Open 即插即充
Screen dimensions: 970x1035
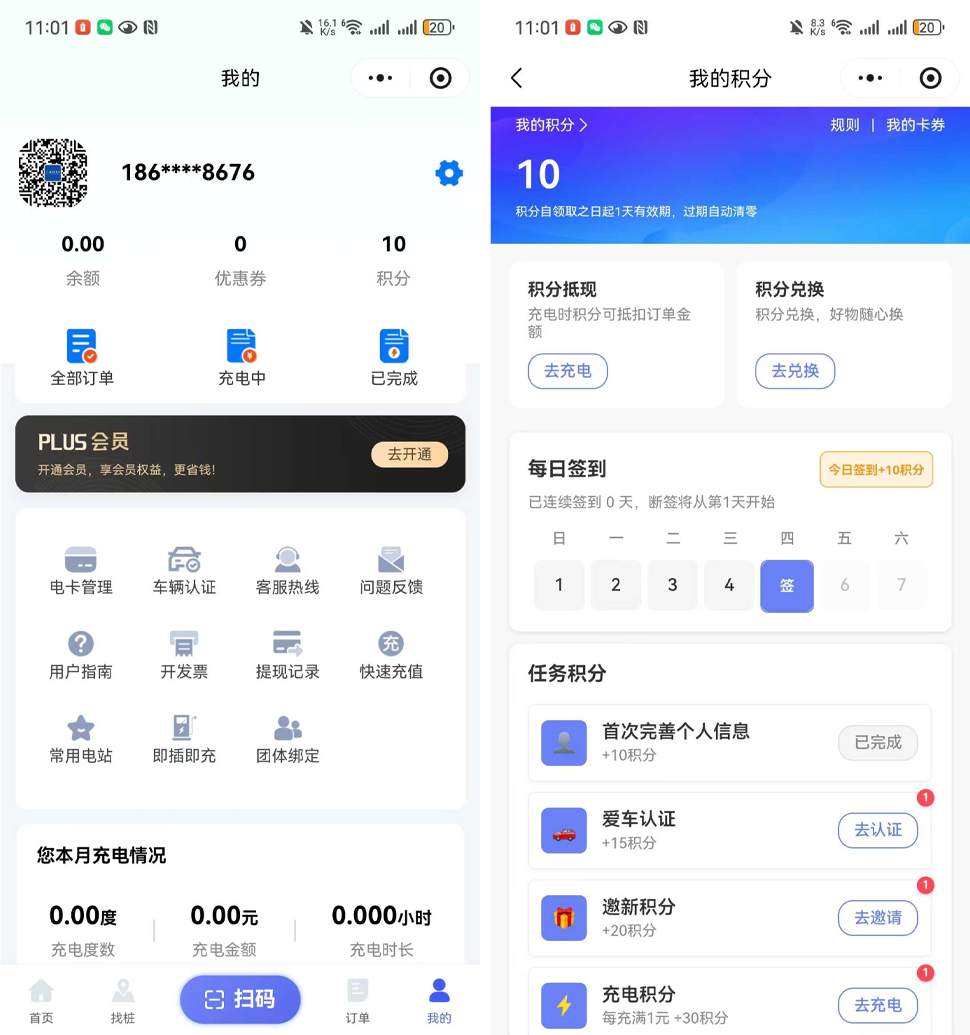[184, 739]
